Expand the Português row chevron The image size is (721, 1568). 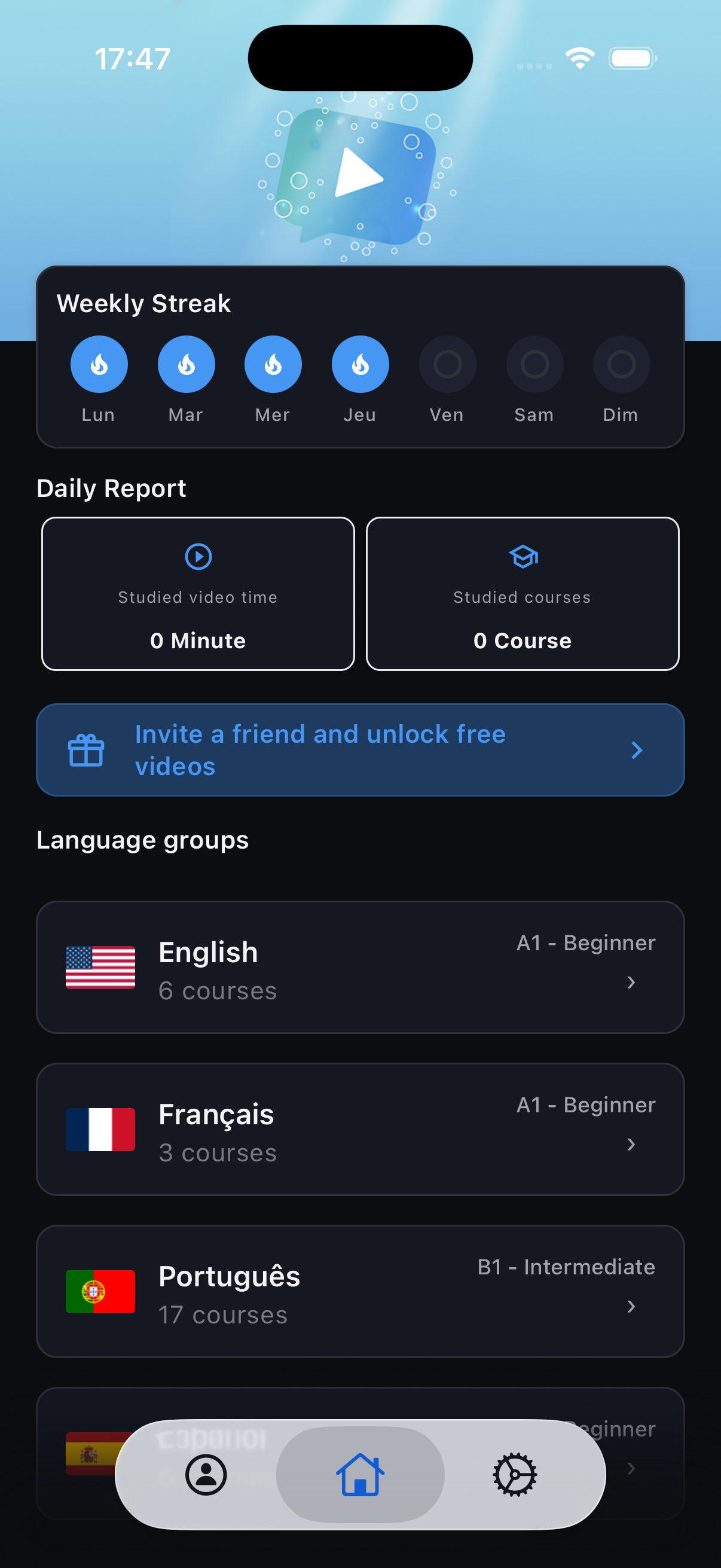[631, 1306]
